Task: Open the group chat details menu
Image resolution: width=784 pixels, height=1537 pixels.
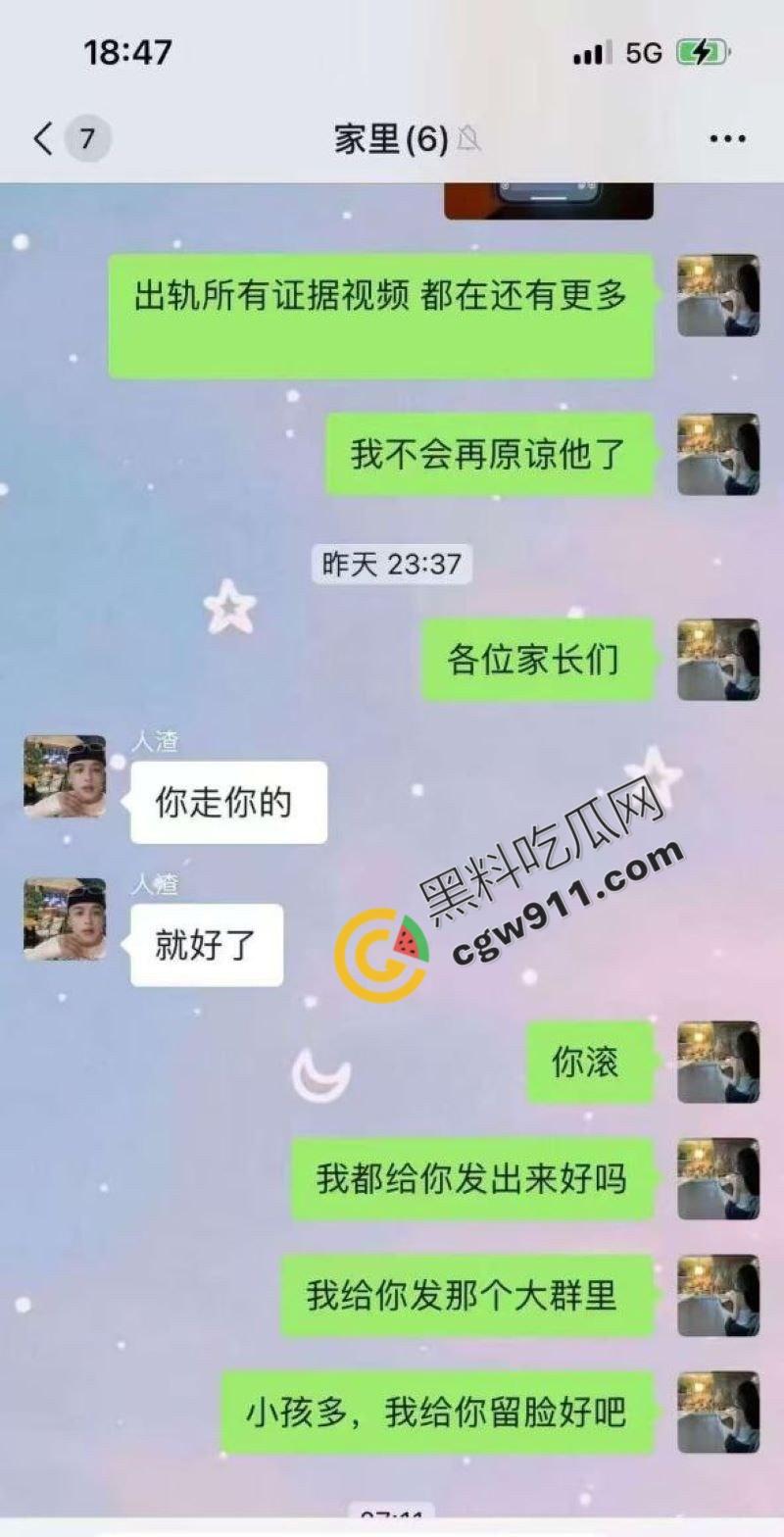Action: point(727,139)
